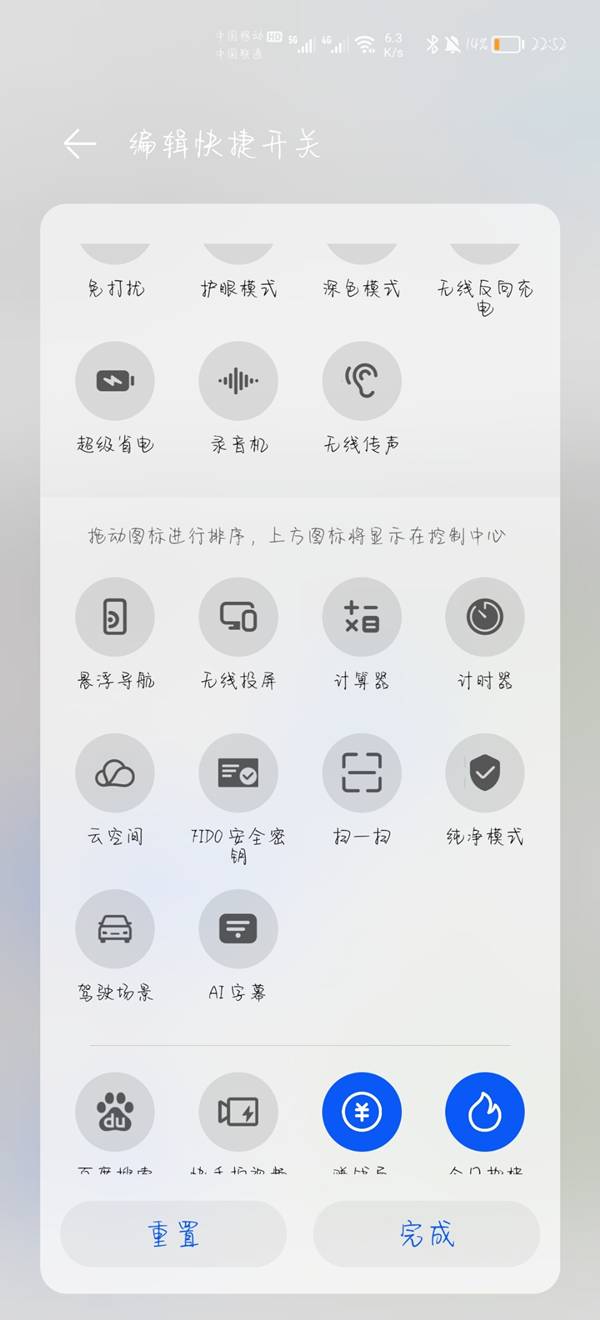Reset shortcuts with the 重置 button

point(173,1235)
